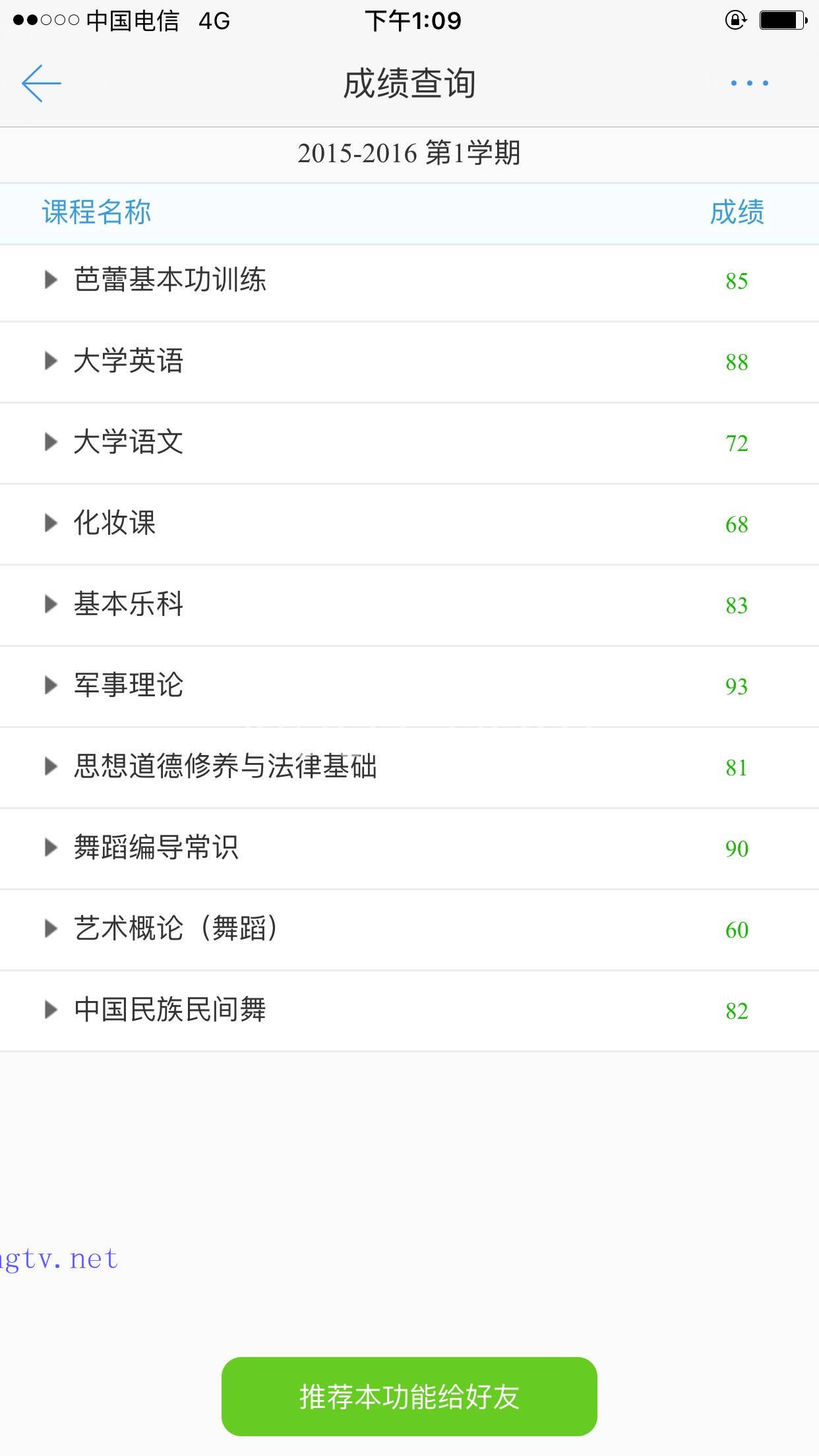Expand the 大学英语 course row

tap(409, 362)
